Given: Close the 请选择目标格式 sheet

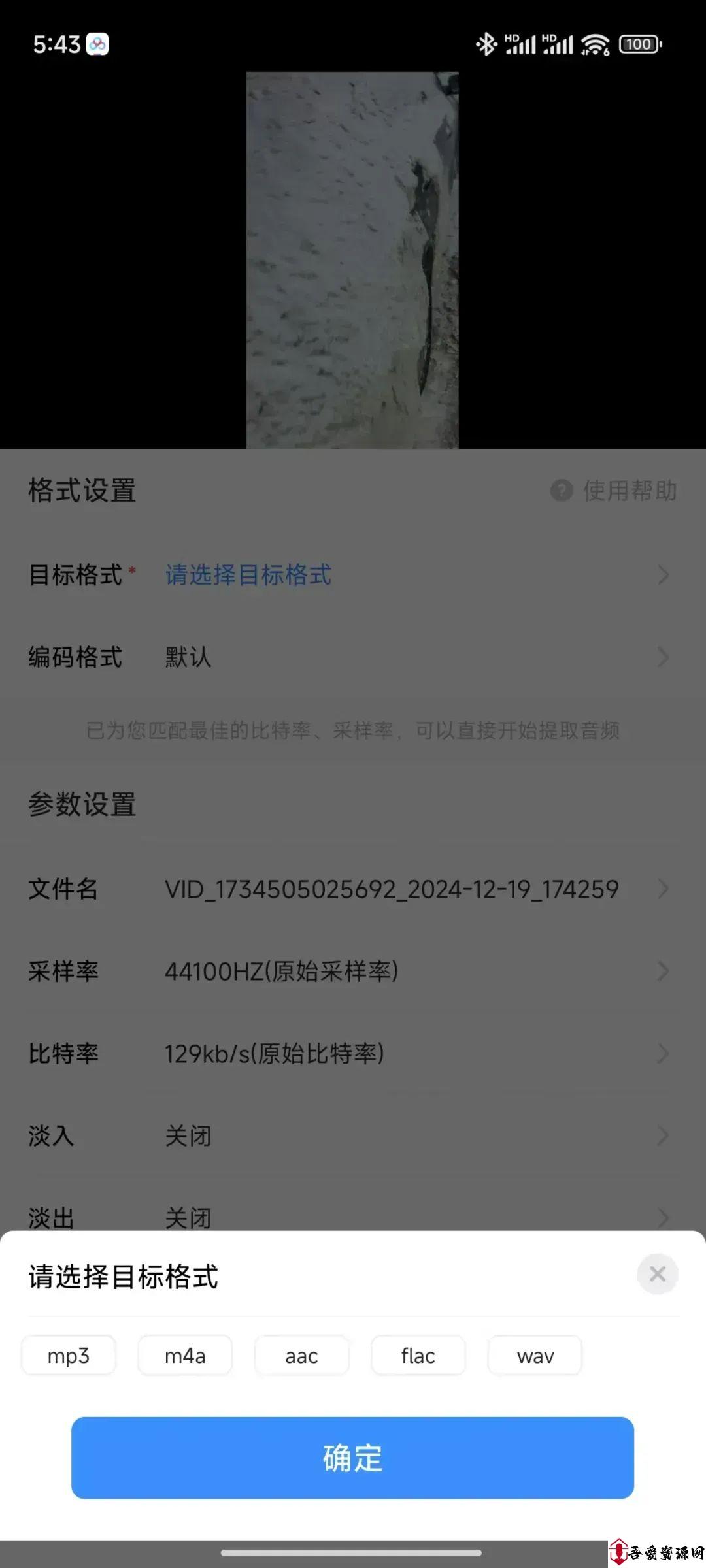Looking at the screenshot, I should click(658, 1273).
